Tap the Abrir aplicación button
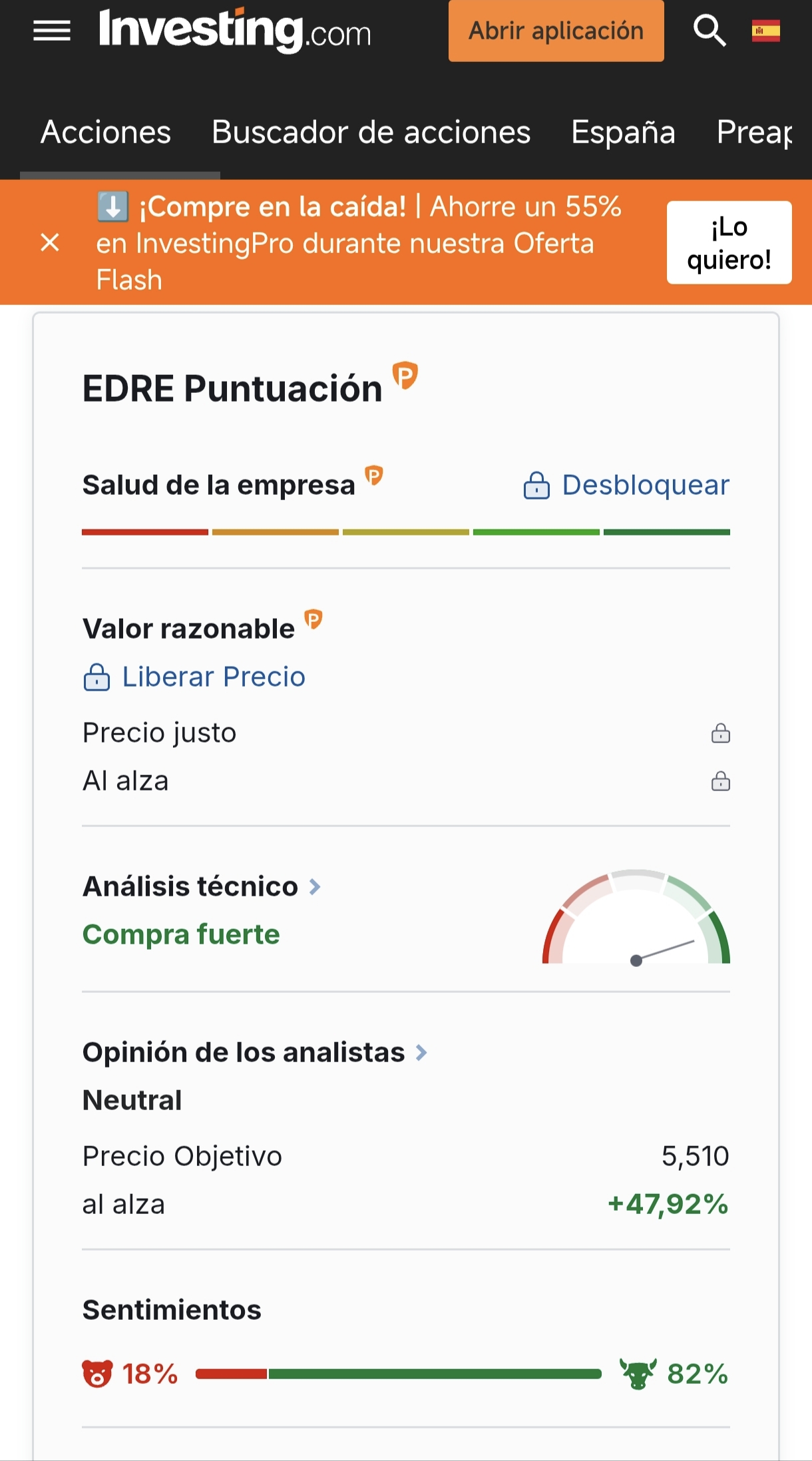812x1461 pixels. 556,31
